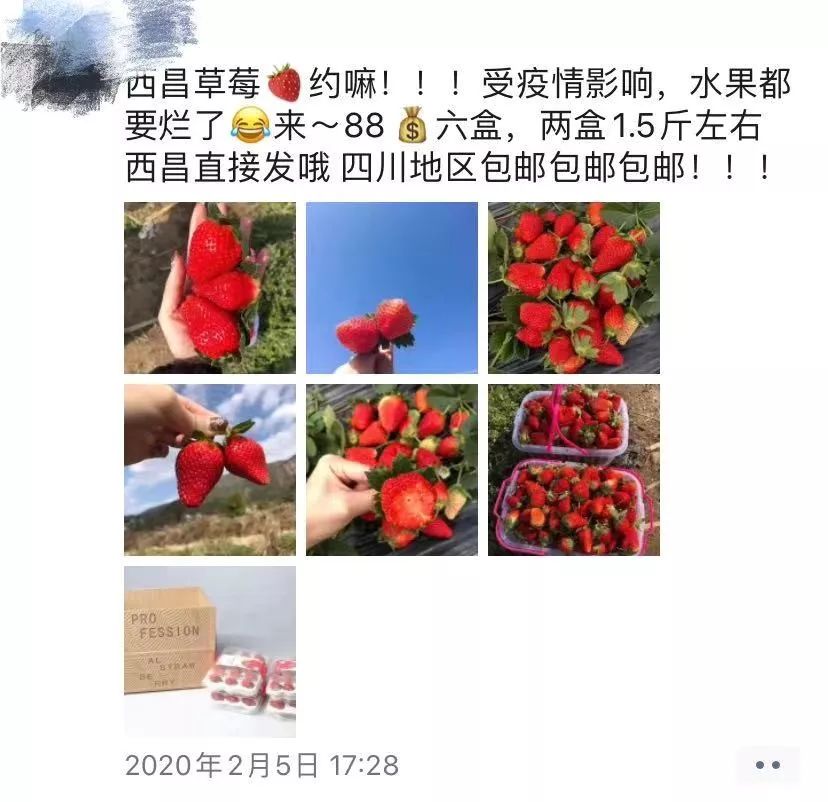Screen dimensions: 828x802
Task: Open the two-dot comment and like menu
Action: coord(767,765)
